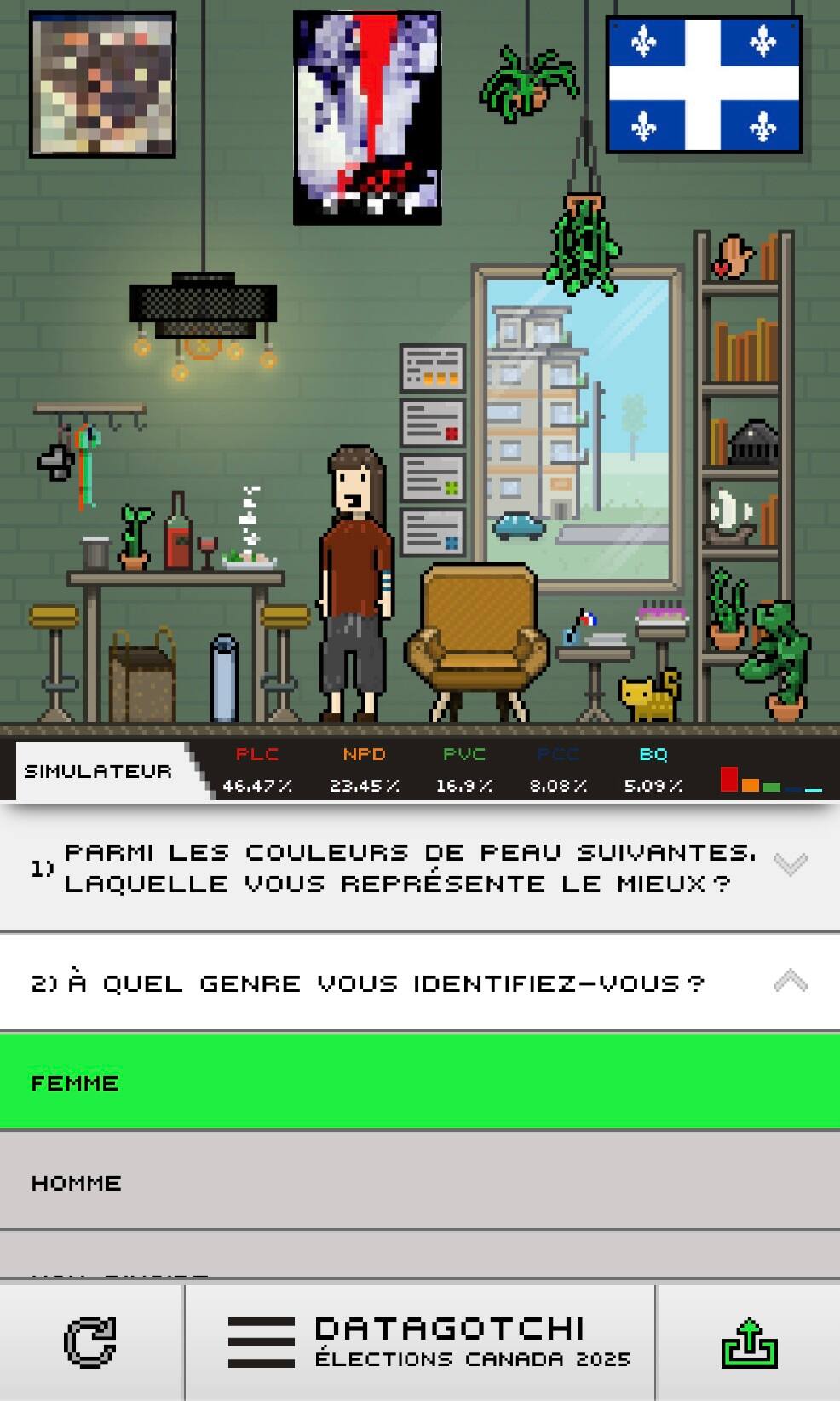
Task: Collapse question 2 about gender identity
Action: click(x=789, y=982)
